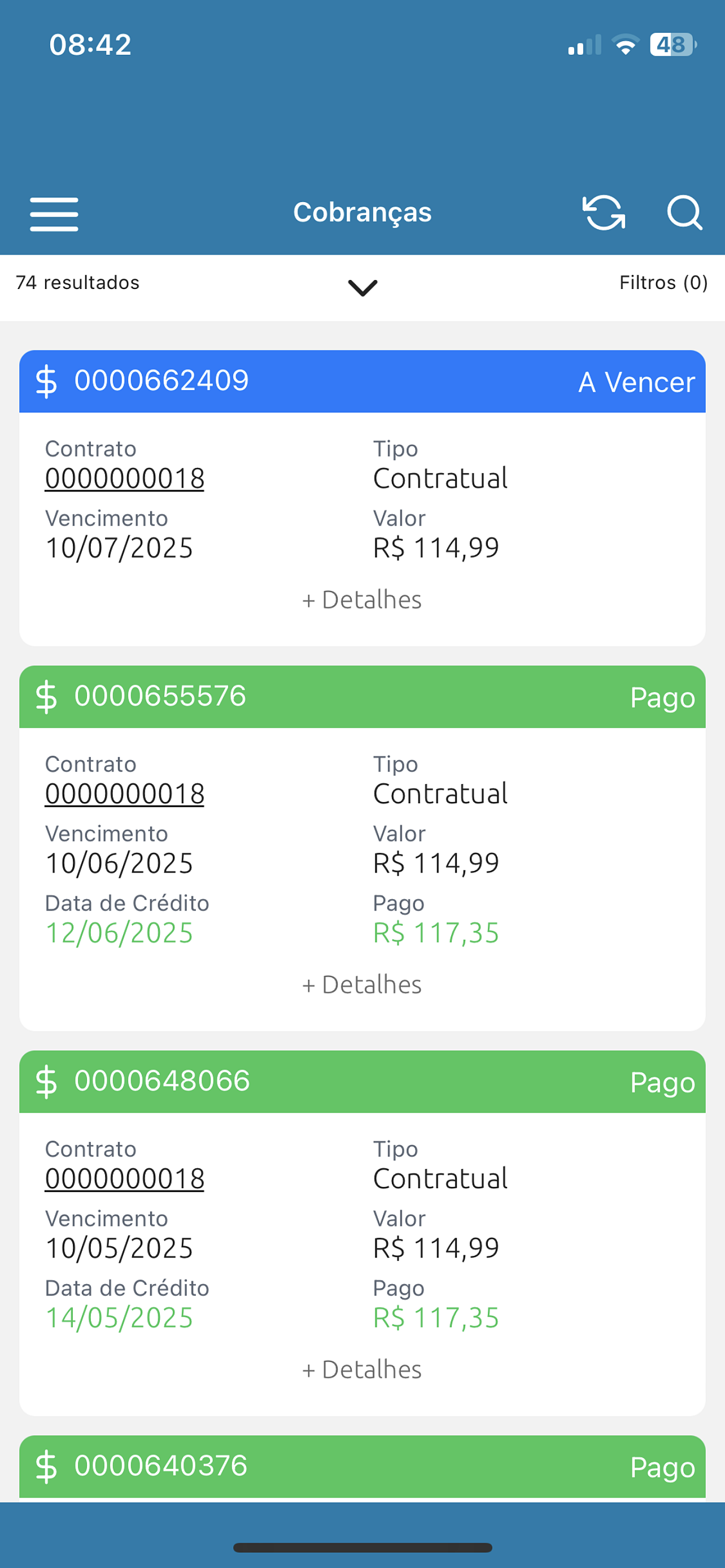
Task: Refresh the Cobranças list
Action: tap(604, 213)
